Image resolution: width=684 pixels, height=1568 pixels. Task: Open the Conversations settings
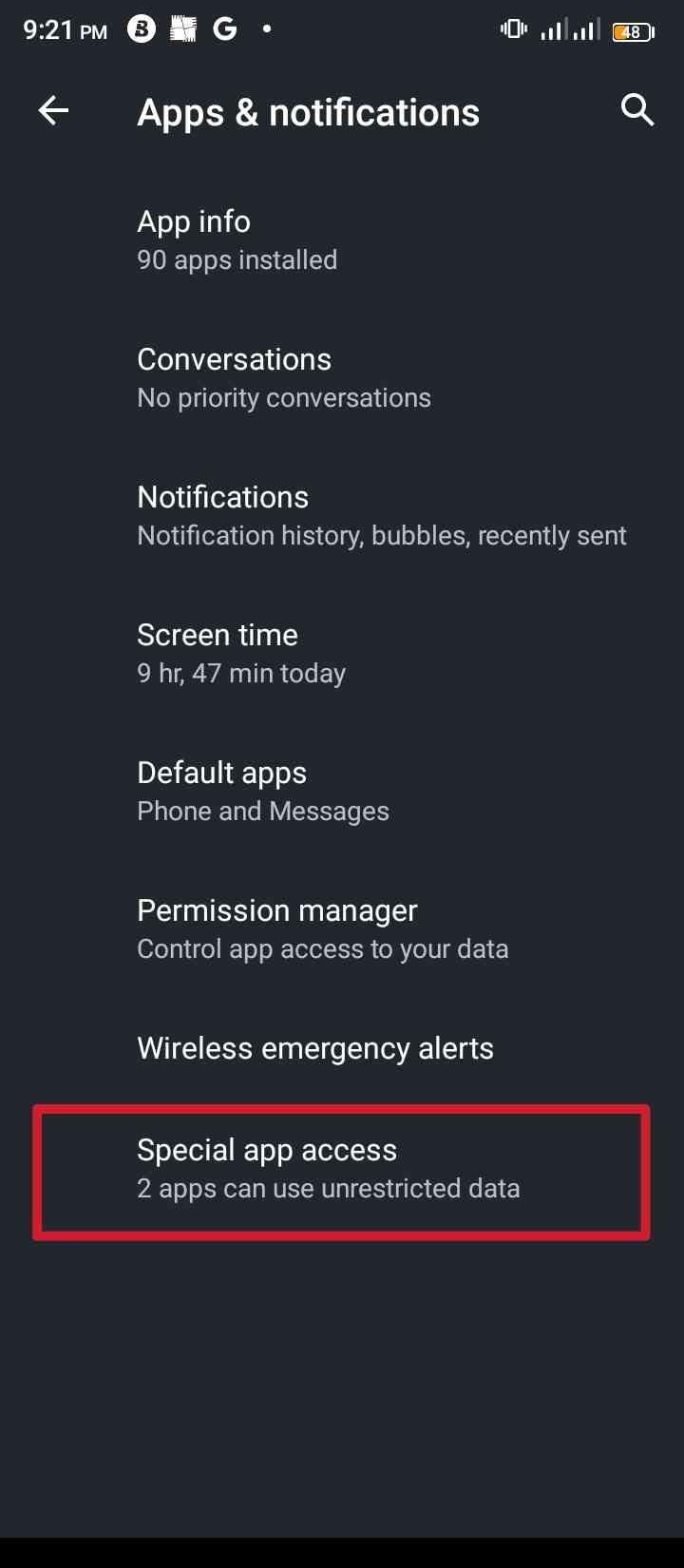pyautogui.click(x=342, y=377)
